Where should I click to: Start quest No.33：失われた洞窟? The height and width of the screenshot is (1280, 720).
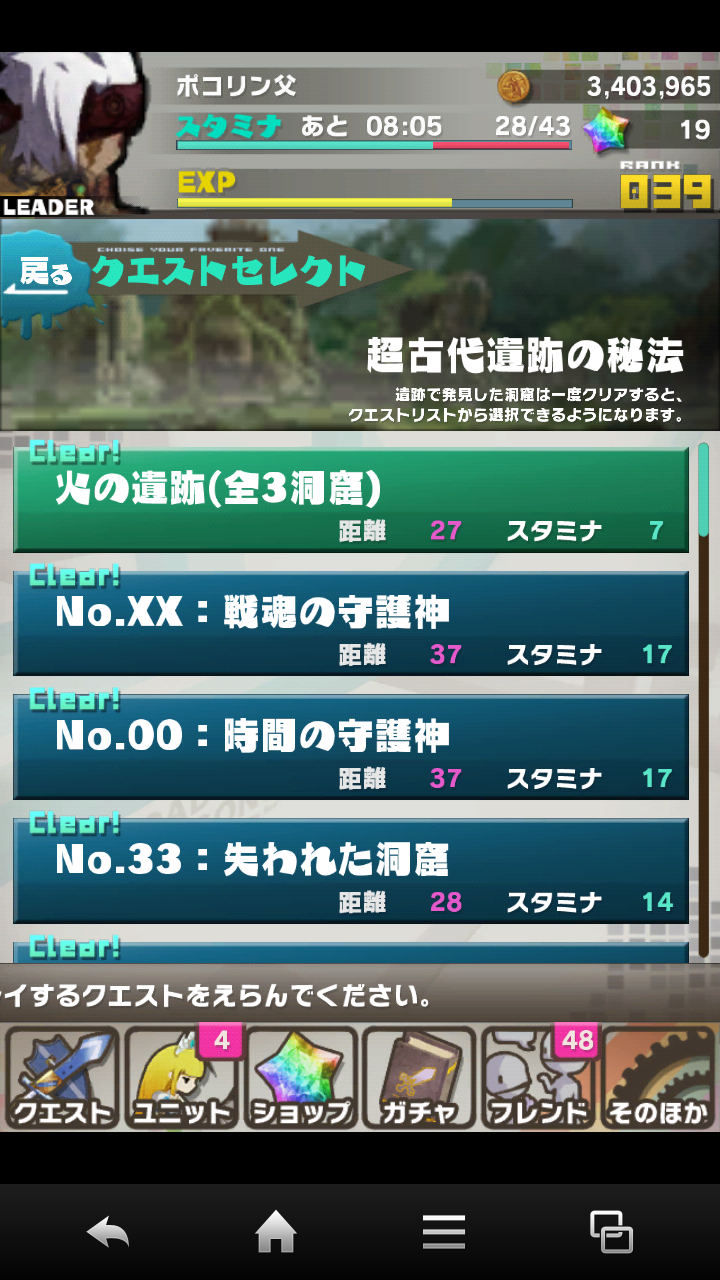point(350,871)
